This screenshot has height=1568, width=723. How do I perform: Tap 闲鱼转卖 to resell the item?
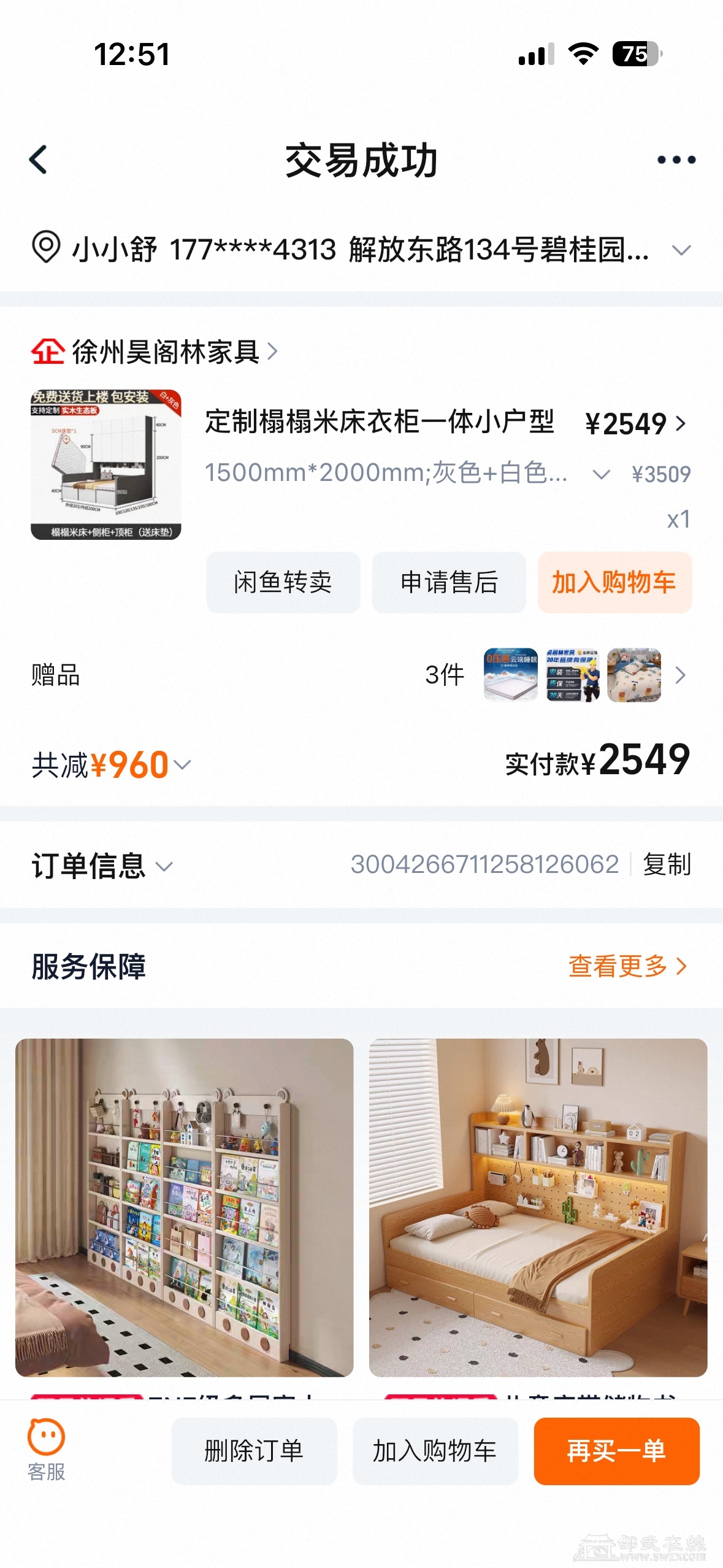(283, 582)
